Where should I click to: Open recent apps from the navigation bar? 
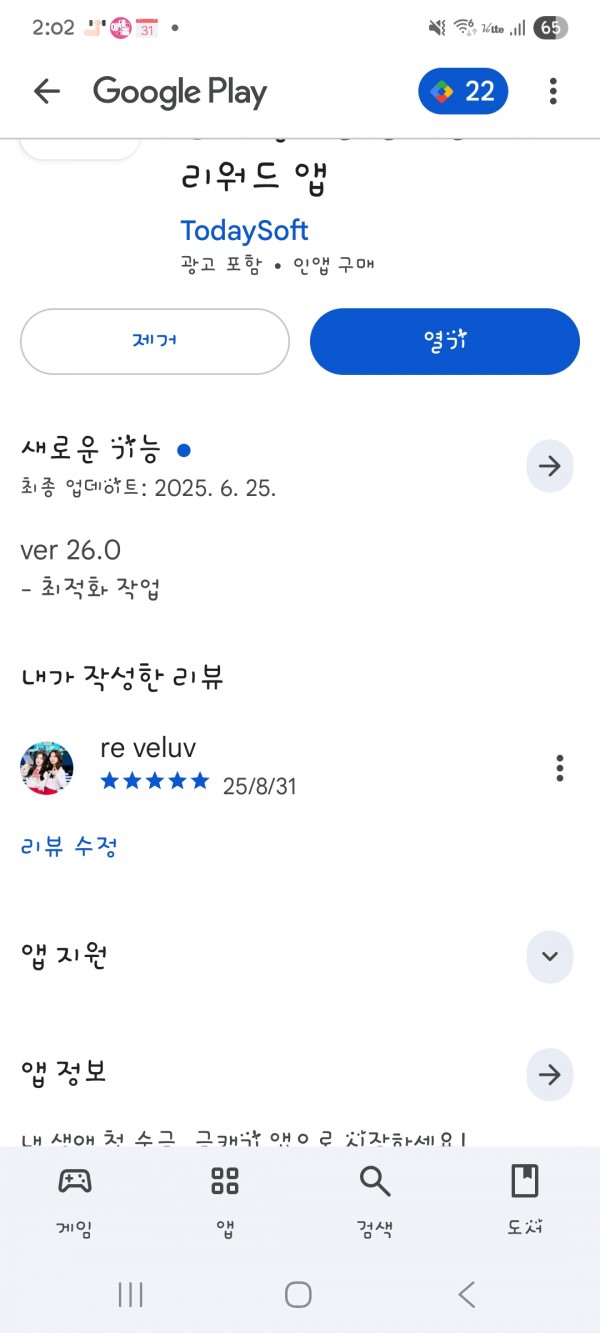pyautogui.click(x=130, y=1295)
